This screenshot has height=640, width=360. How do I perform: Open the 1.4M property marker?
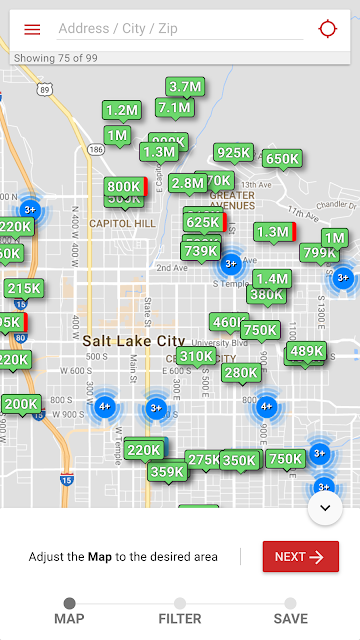pos(272,279)
